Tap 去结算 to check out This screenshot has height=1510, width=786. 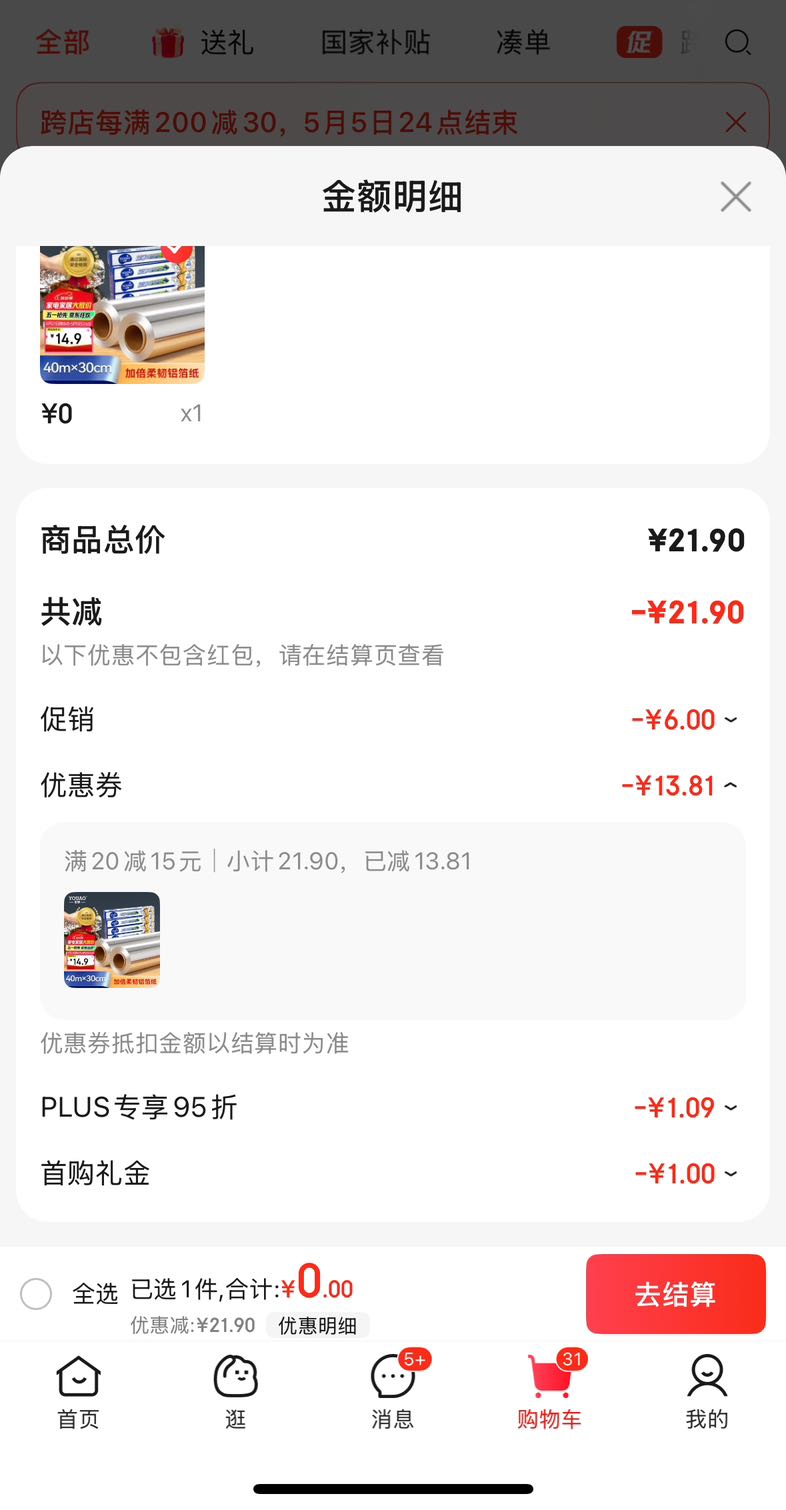click(x=676, y=1294)
